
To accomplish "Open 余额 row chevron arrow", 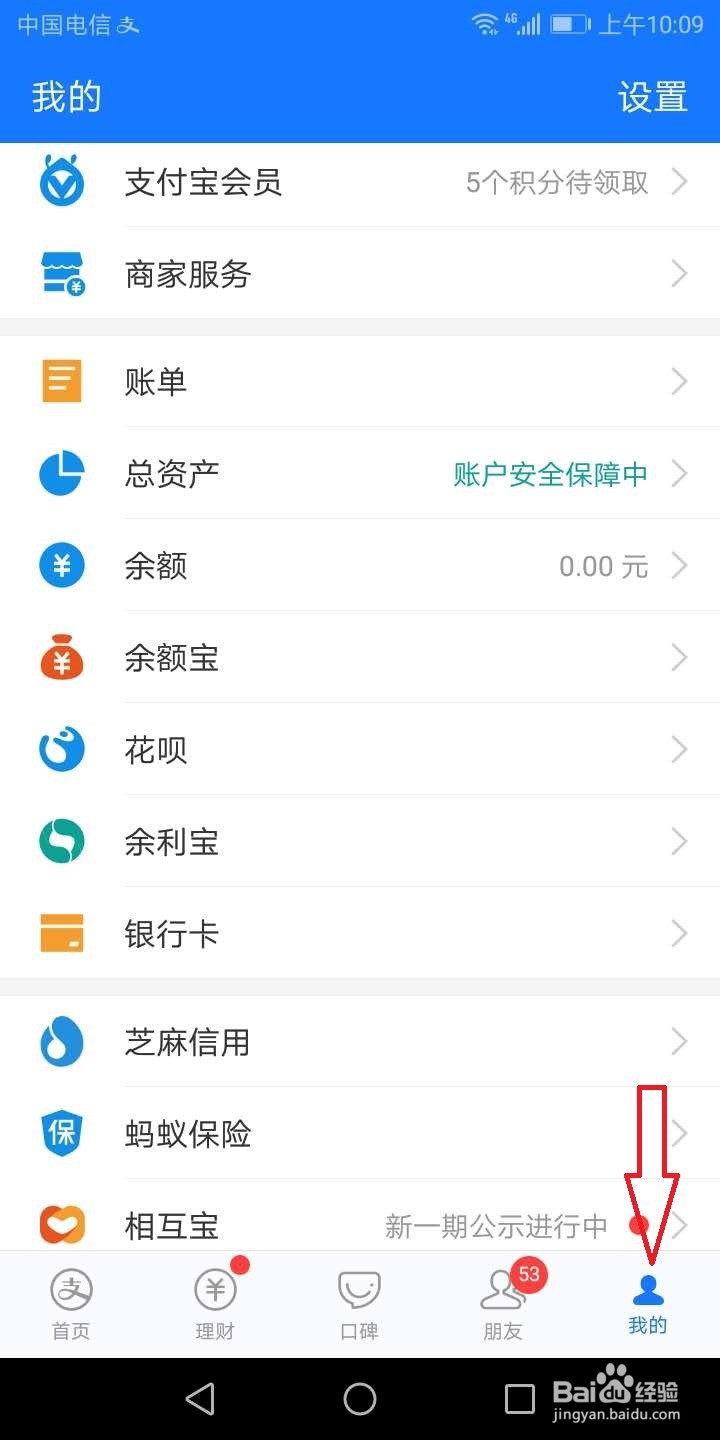I will [x=679, y=565].
